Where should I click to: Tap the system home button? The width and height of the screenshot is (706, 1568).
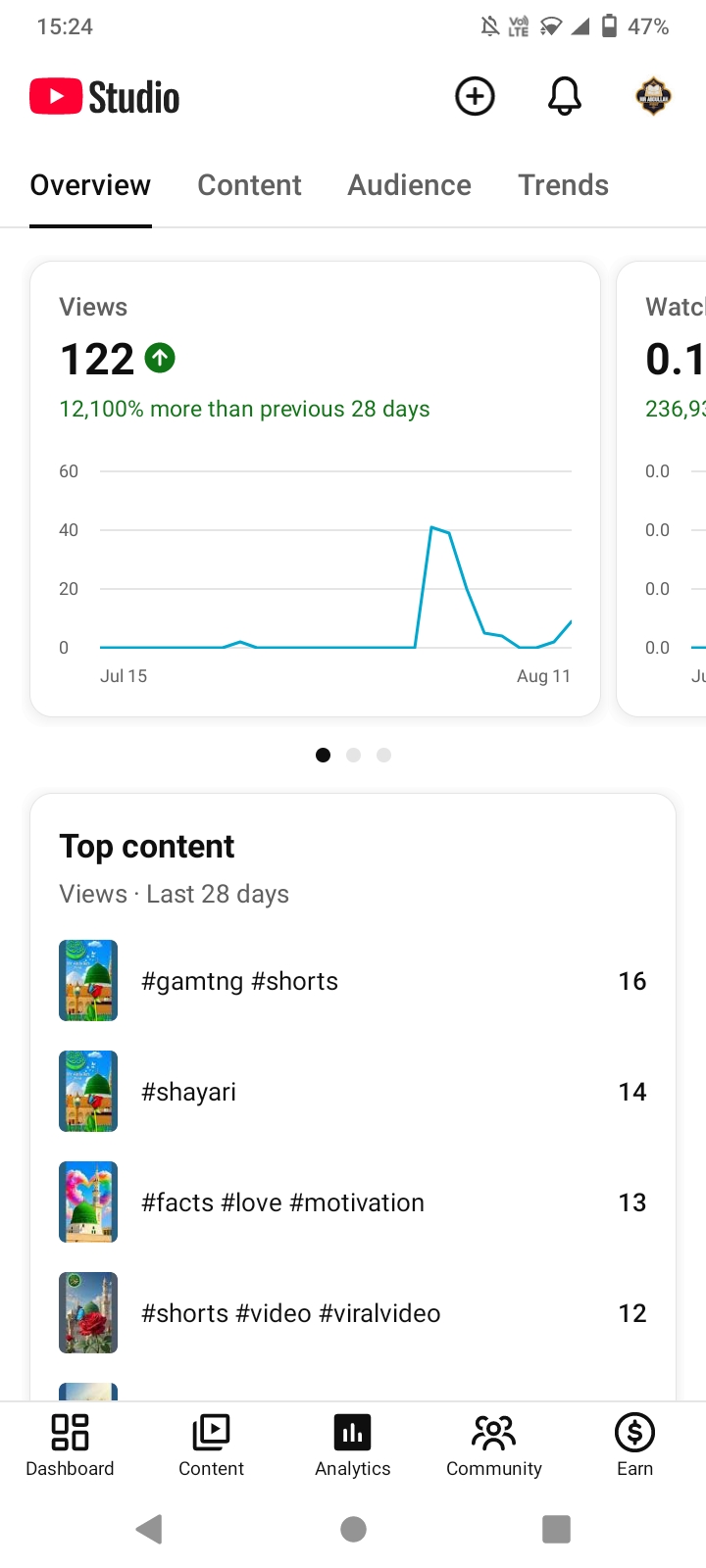point(353,1529)
